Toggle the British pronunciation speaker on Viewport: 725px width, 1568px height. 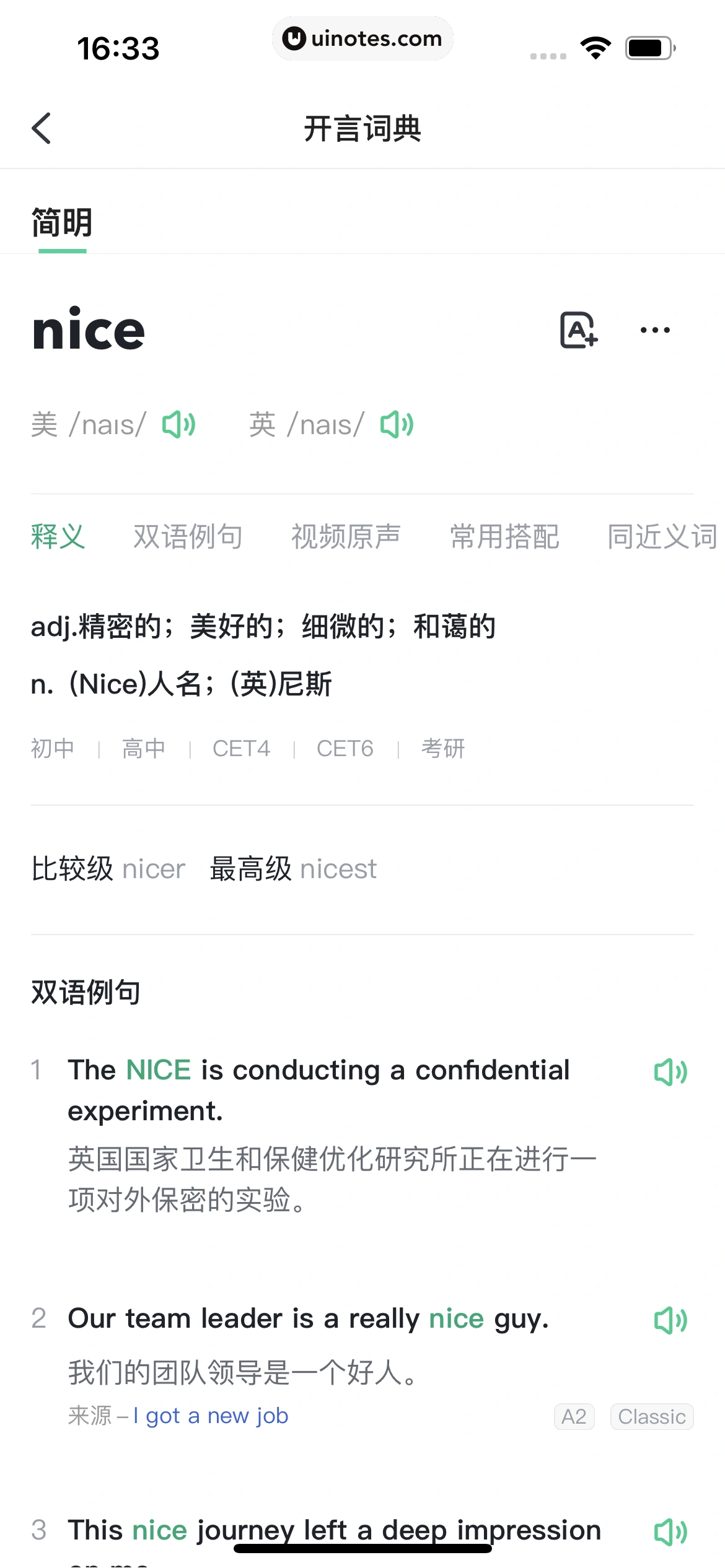[x=397, y=425]
